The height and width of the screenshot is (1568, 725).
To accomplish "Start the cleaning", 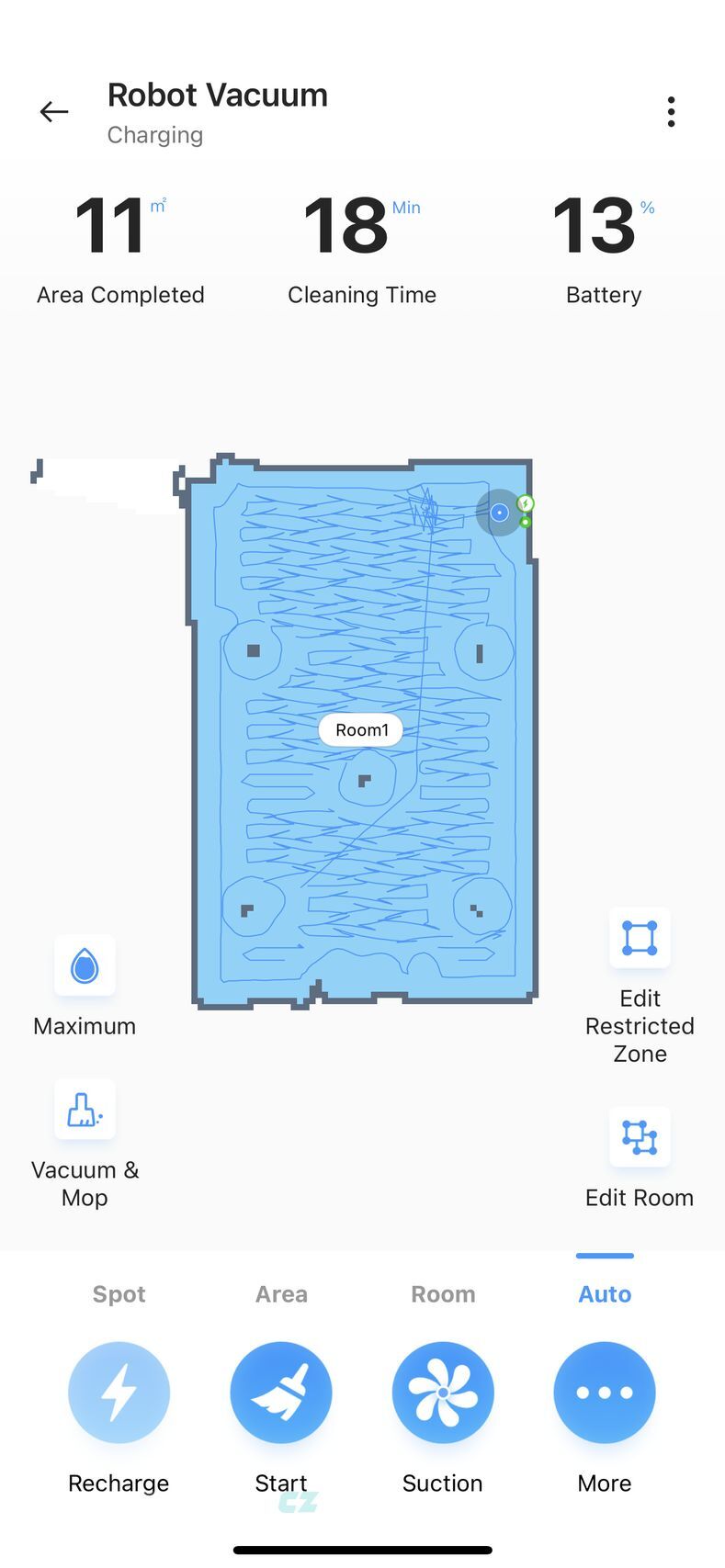I will (281, 1393).
